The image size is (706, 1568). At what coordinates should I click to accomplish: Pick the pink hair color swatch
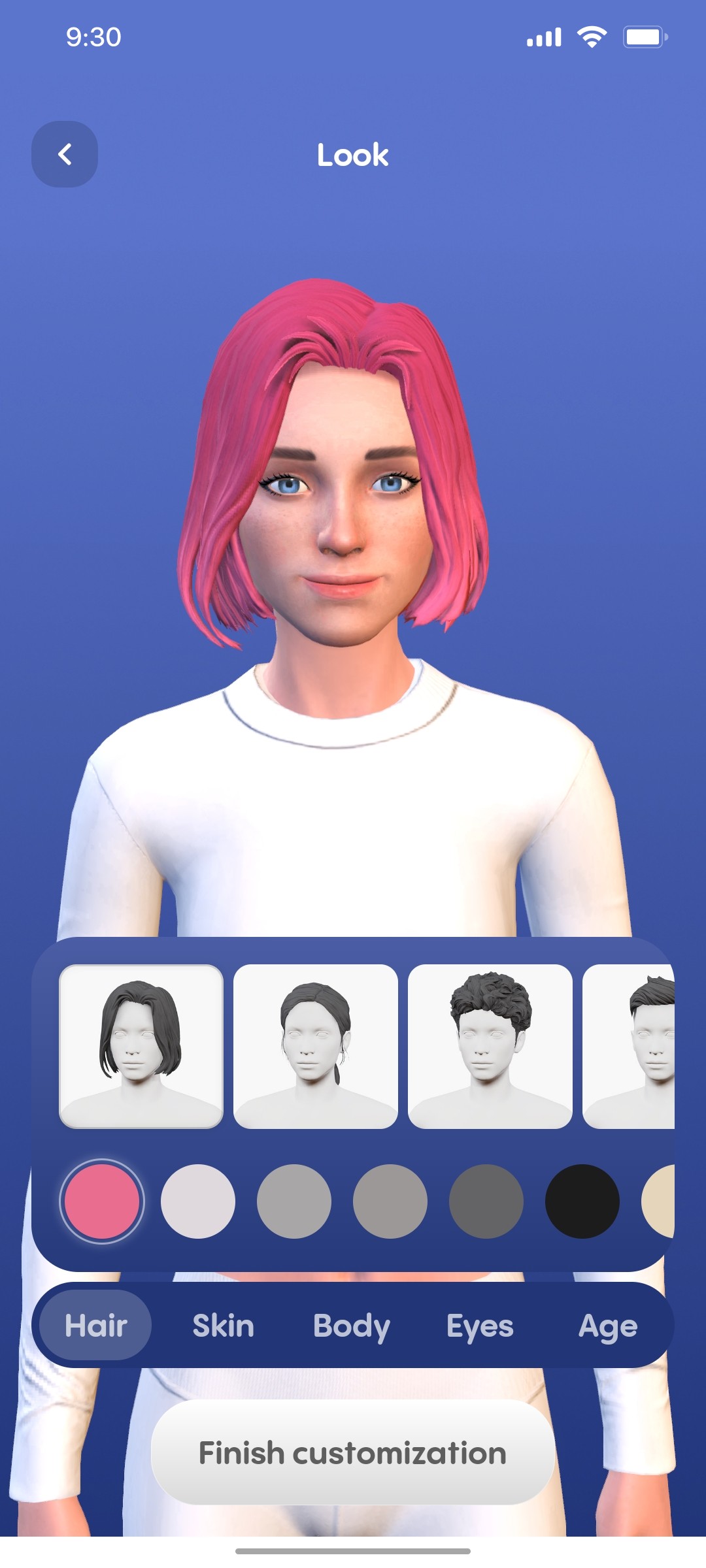[103, 1201]
